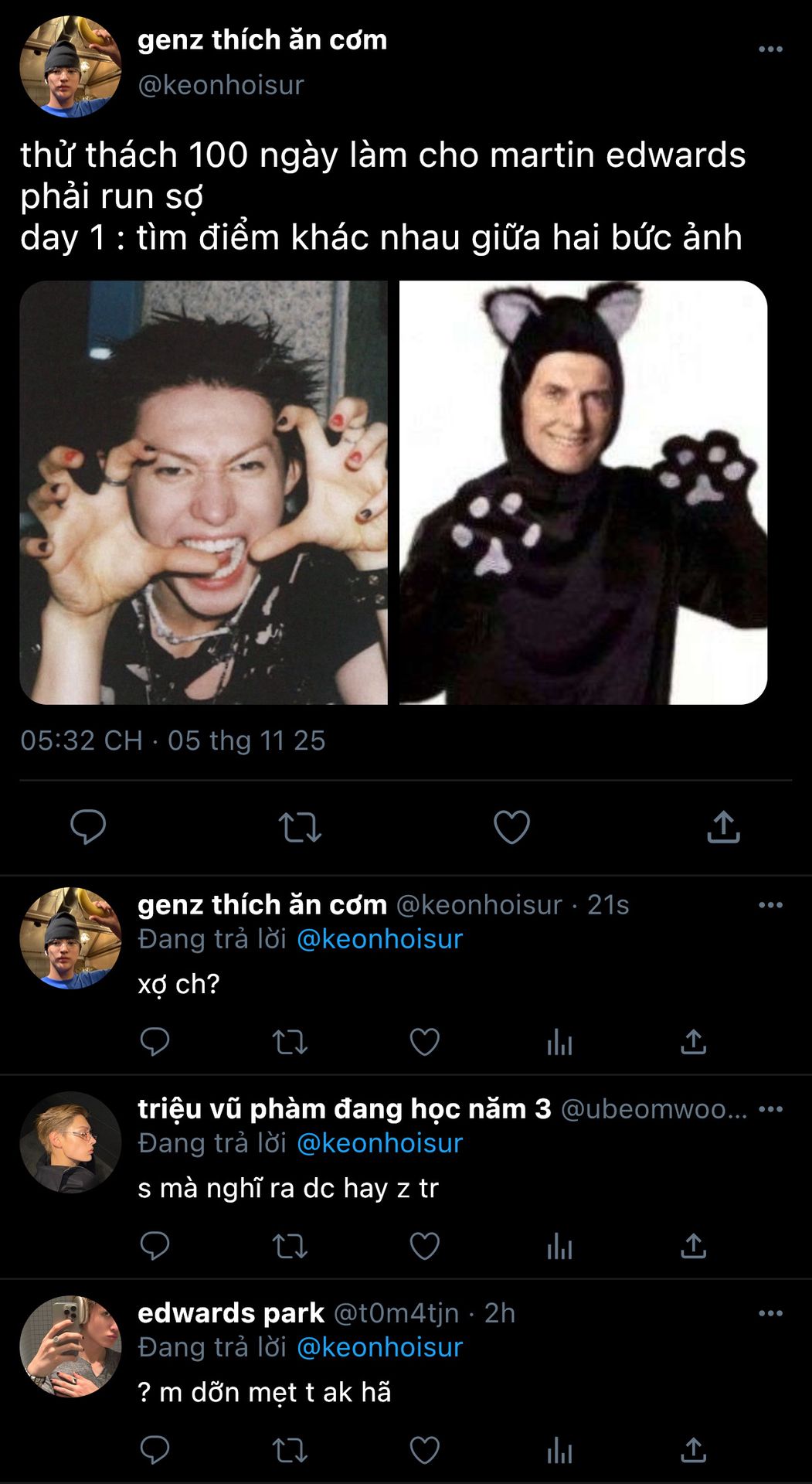Like the main tweet

[511, 827]
